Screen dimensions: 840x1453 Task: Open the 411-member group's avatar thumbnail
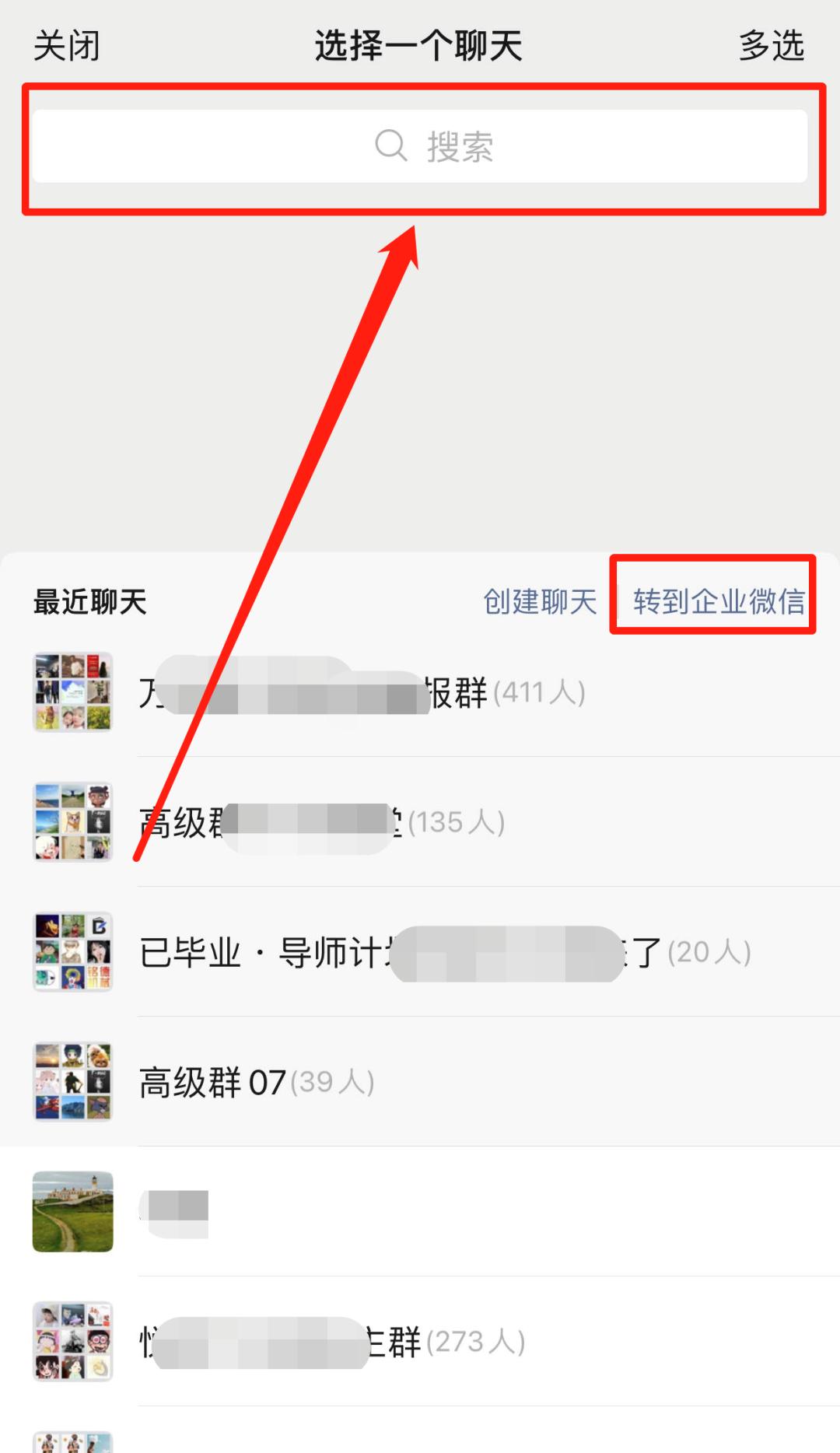[72, 691]
